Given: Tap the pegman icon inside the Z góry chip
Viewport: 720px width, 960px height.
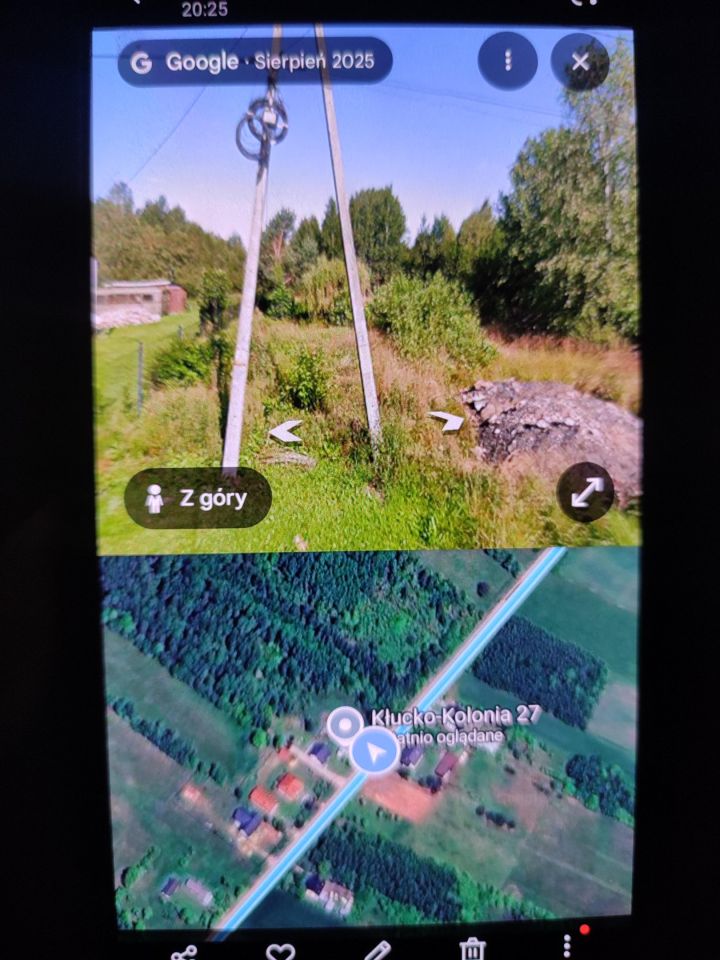Looking at the screenshot, I should (155, 496).
